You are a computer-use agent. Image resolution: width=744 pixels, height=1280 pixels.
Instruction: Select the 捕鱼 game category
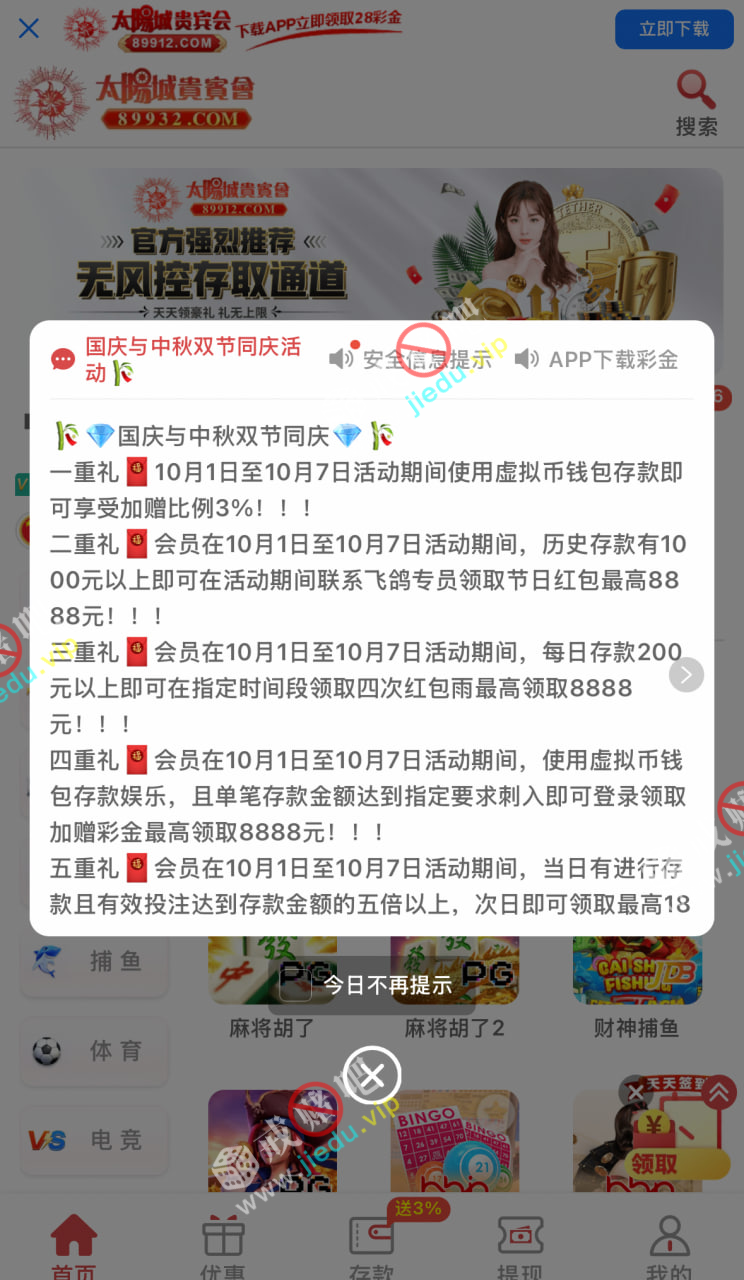point(94,961)
